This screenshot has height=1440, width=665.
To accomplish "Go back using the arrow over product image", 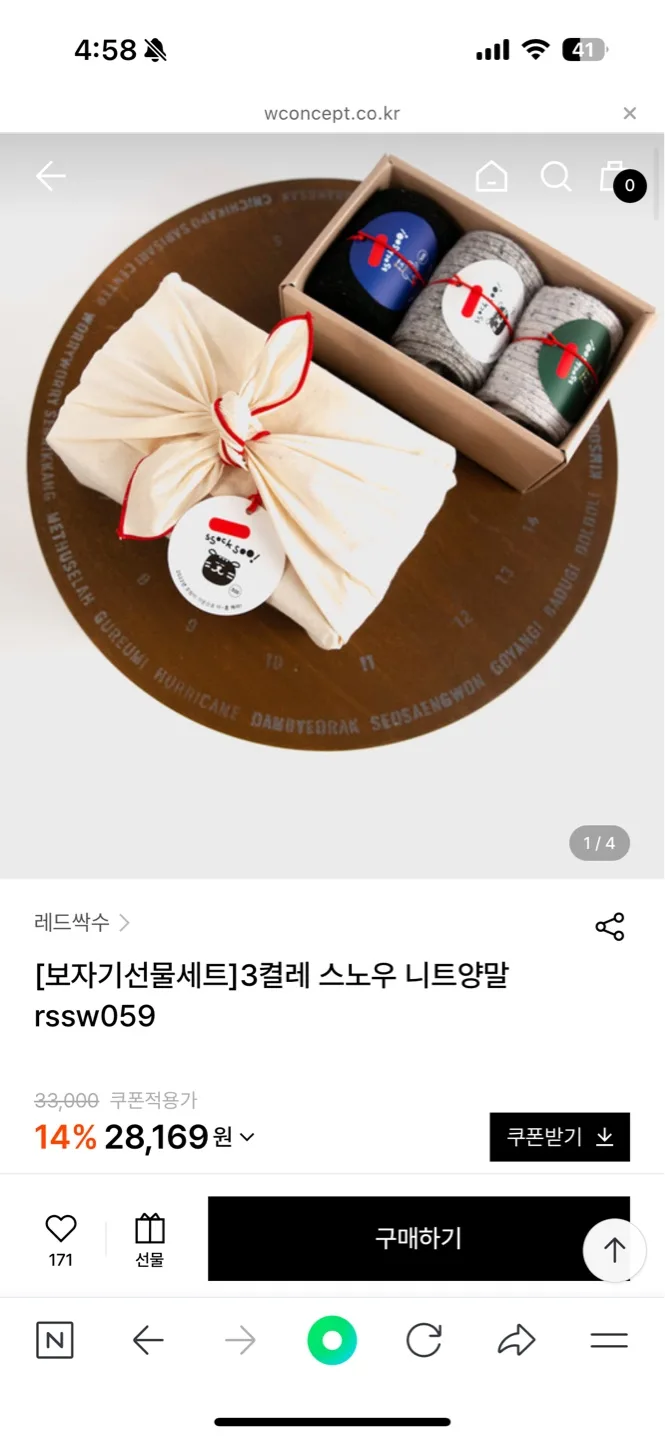I will [50, 177].
